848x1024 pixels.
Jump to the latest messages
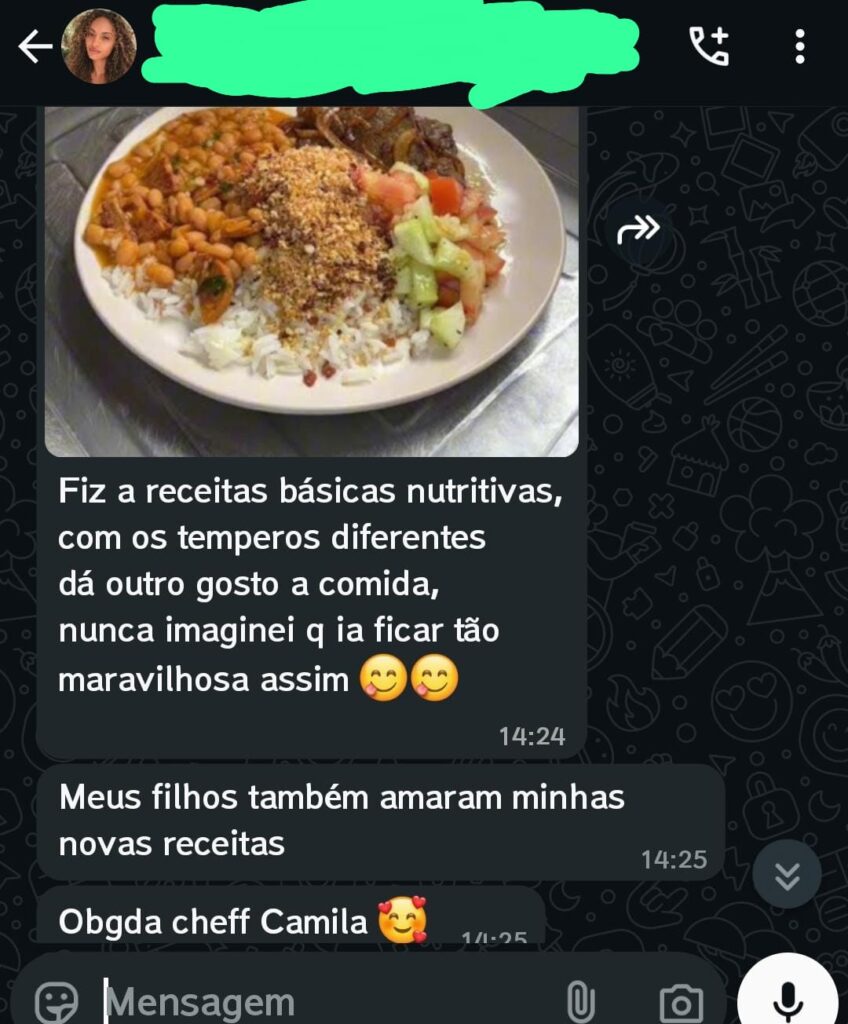pos(787,874)
